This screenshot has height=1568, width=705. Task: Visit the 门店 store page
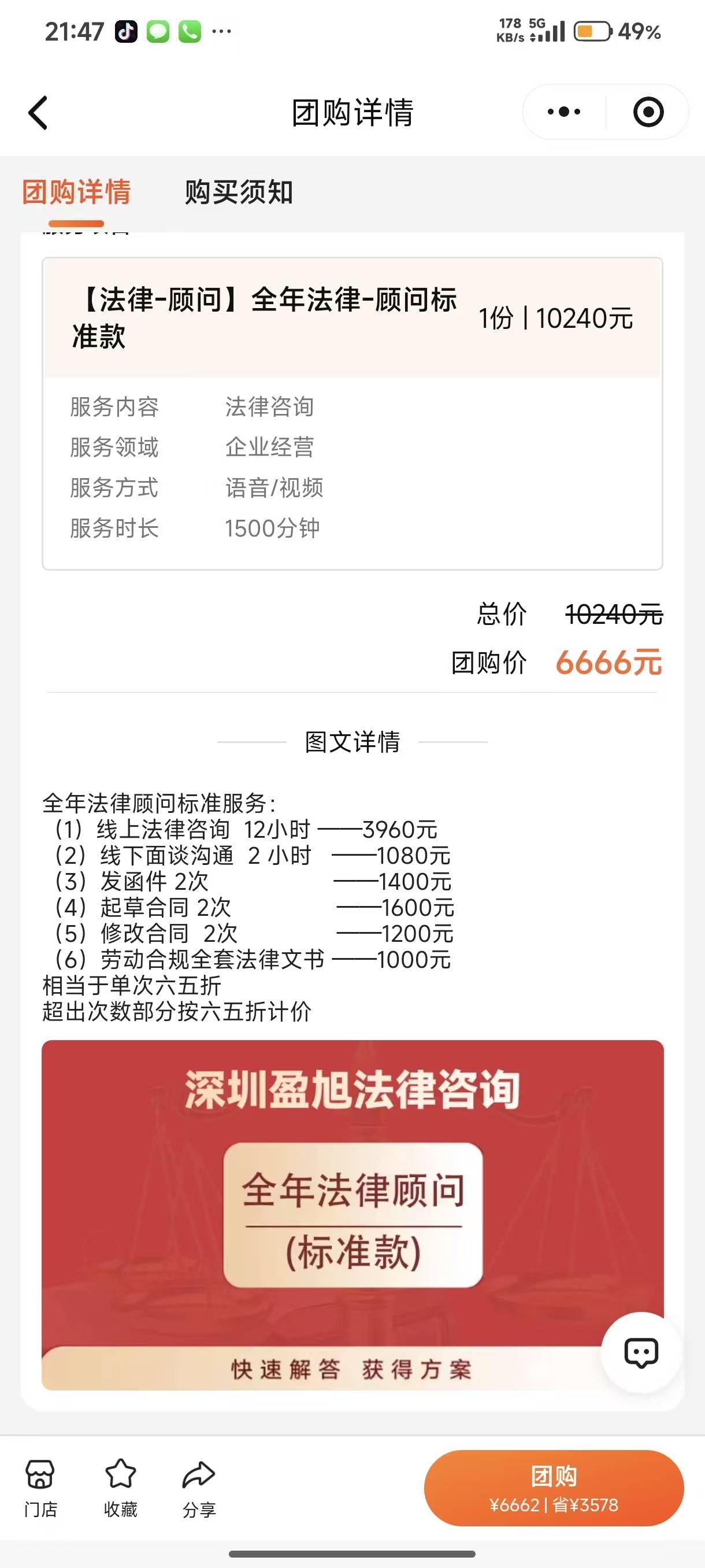point(40,1488)
